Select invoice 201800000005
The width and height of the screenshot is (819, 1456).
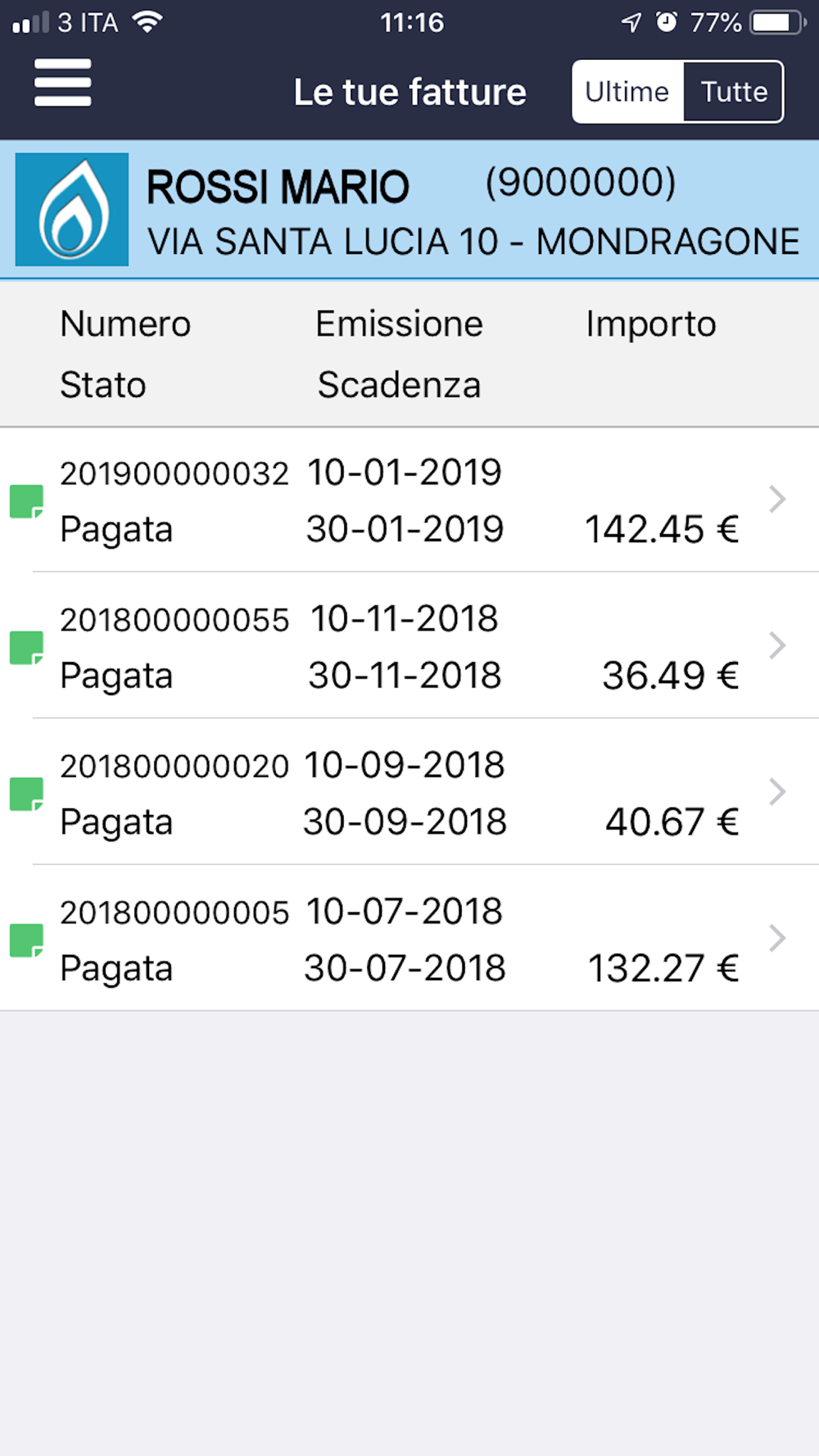(409, 938)
